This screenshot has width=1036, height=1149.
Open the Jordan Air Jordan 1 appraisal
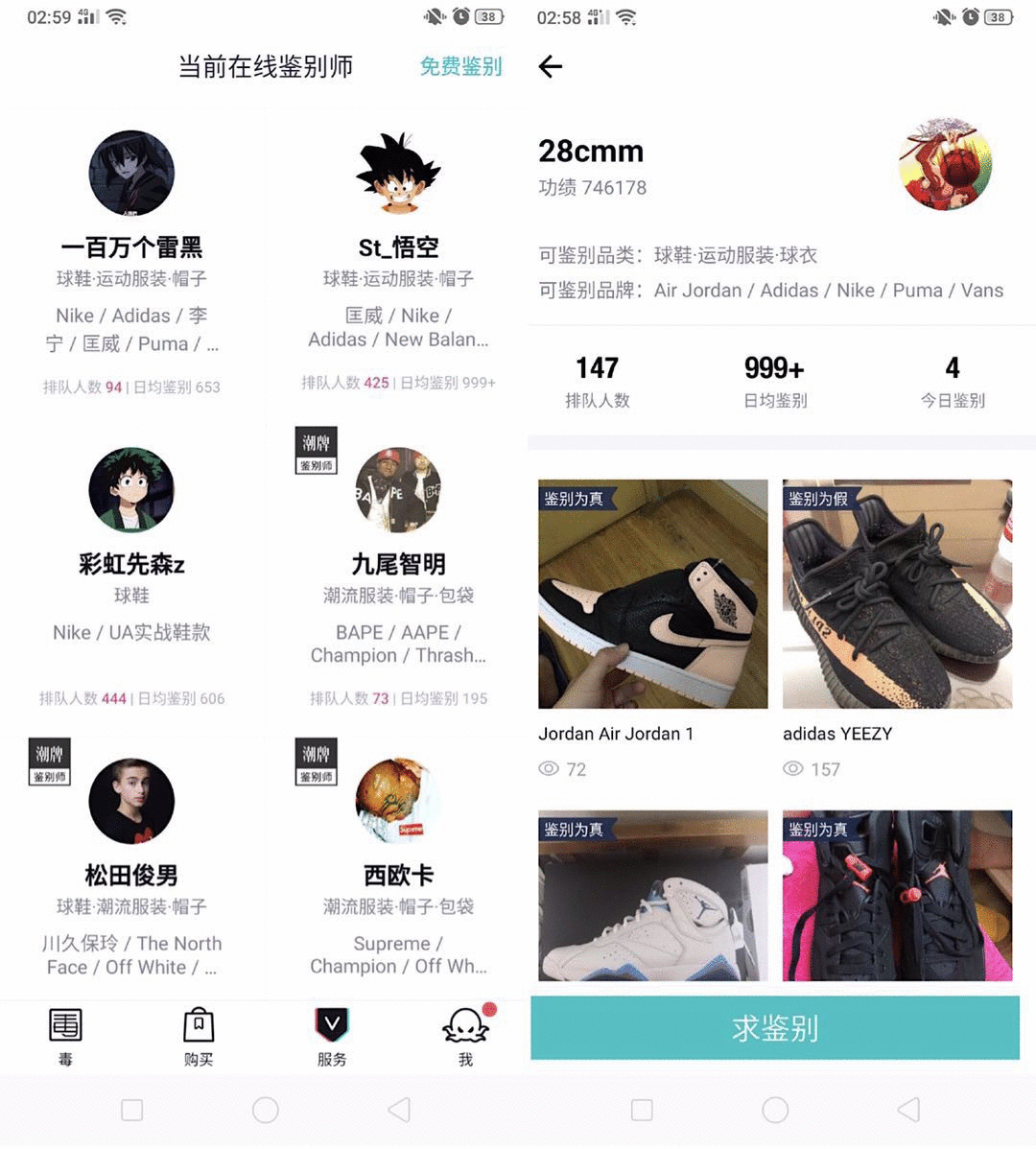[x=652, y=595]
